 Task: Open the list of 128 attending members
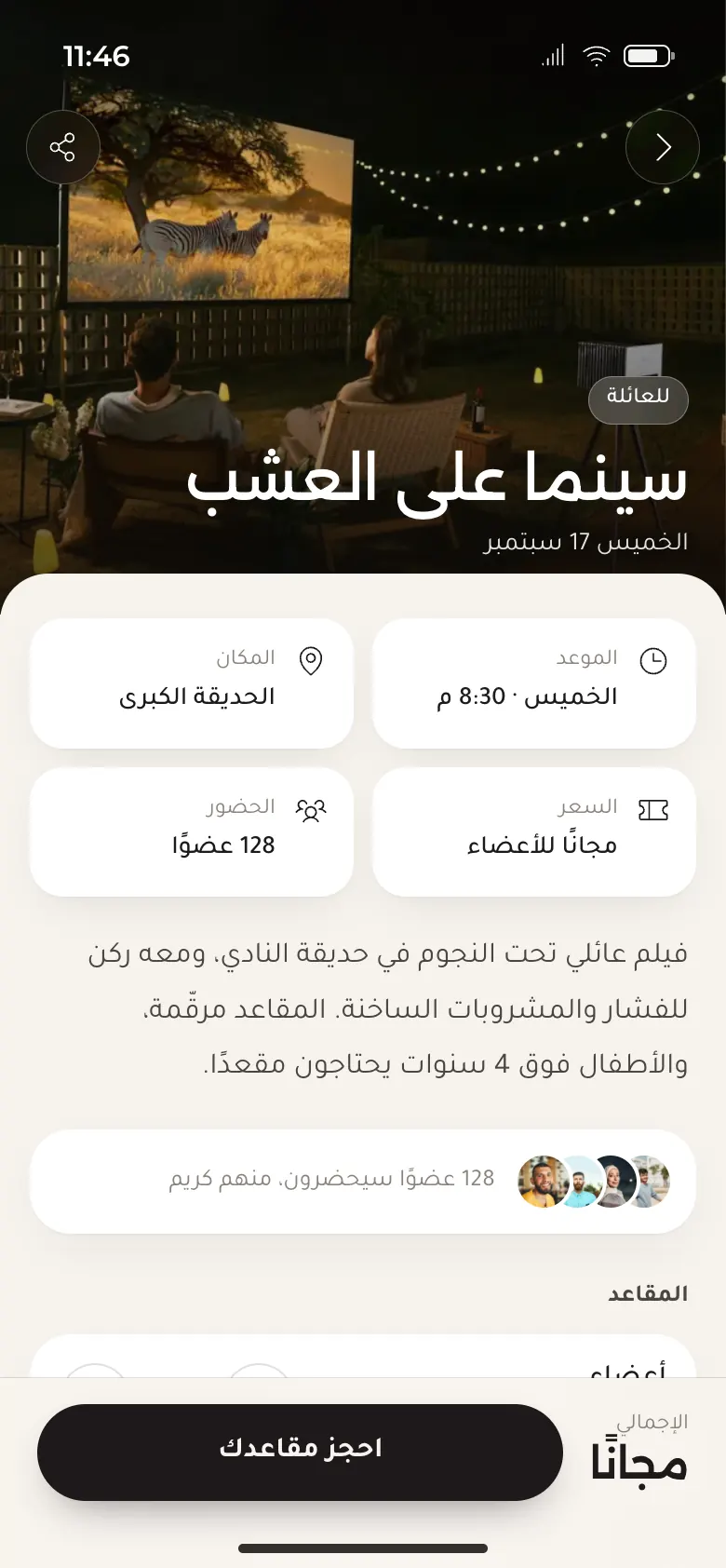point(363,1182)
